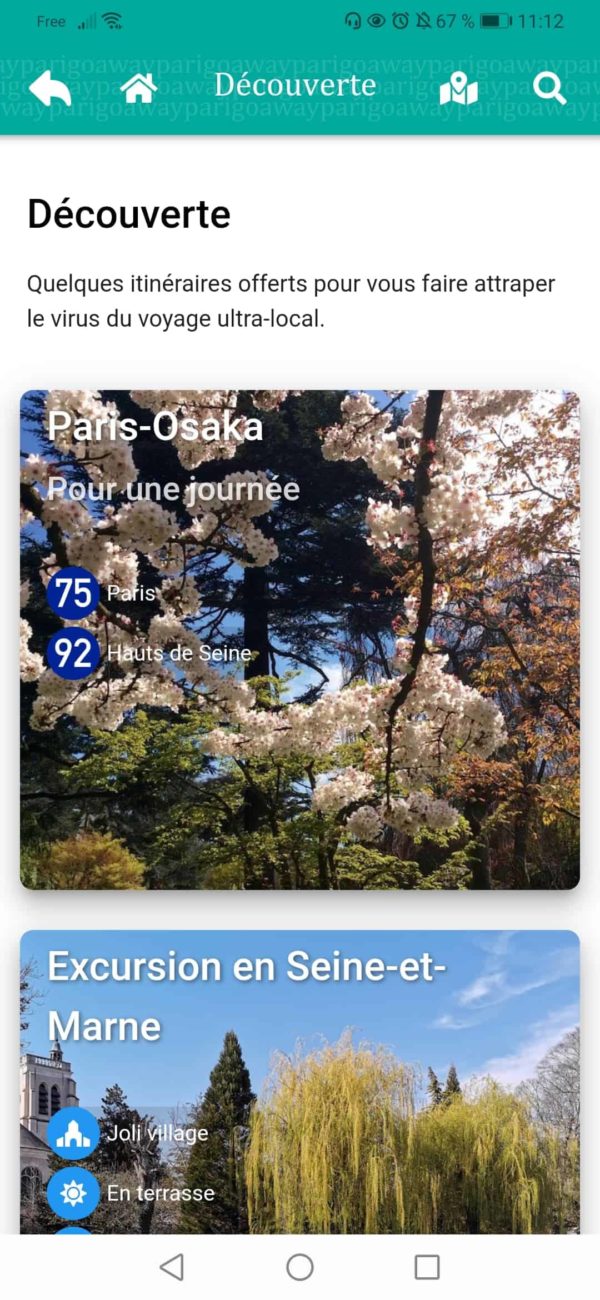Go to the app home via house icon

[x=139, y=88]
